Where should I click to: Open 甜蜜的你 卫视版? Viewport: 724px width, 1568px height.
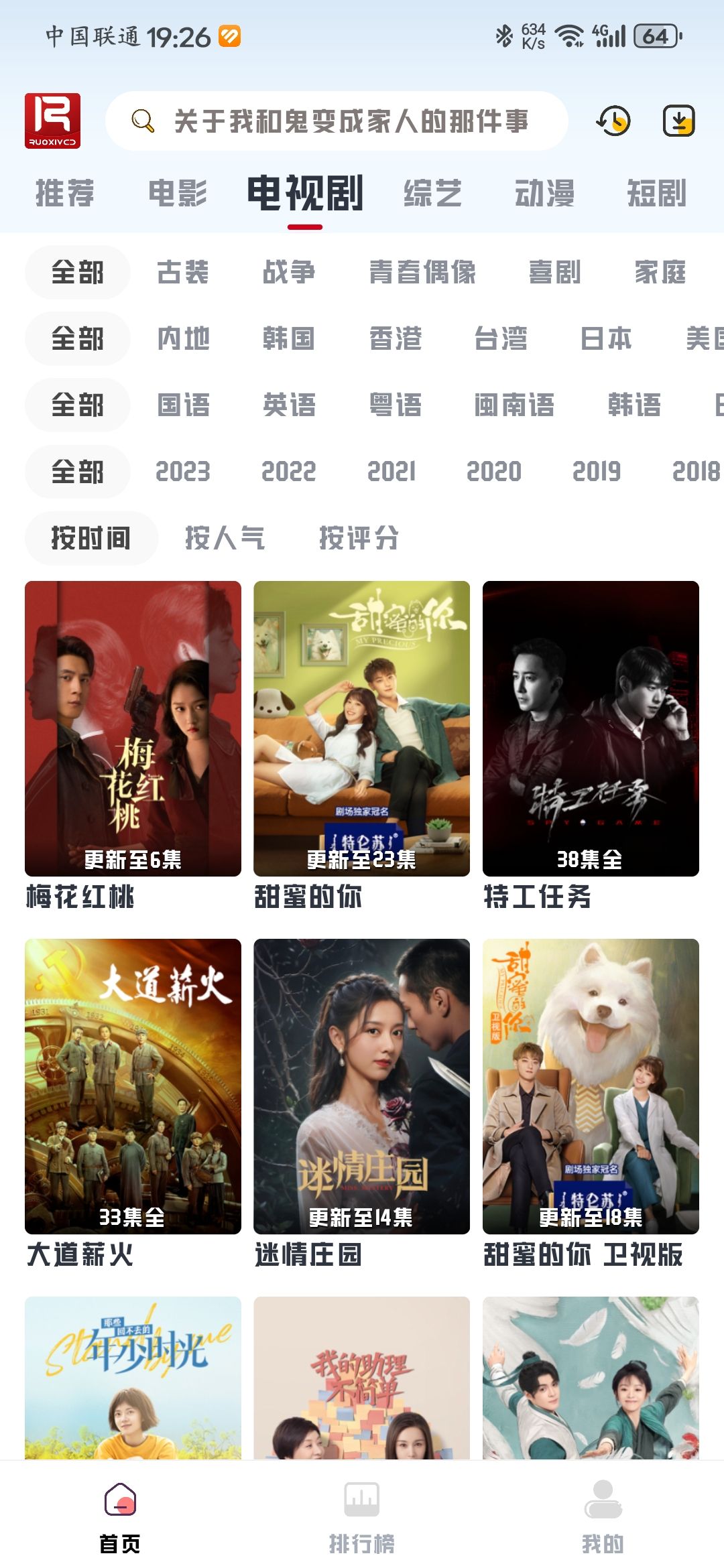coord(591,1087)
